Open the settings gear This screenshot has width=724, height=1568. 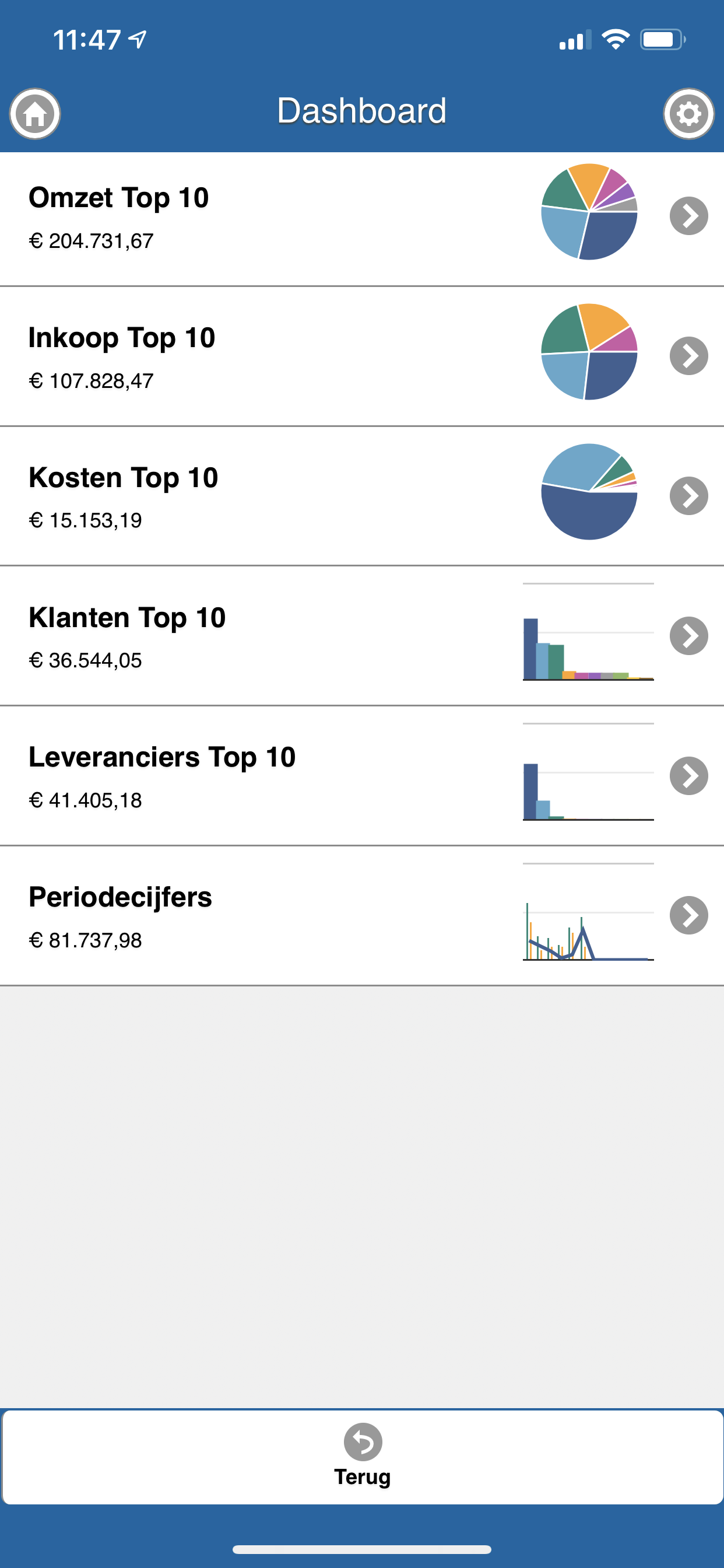pos(688,114)
